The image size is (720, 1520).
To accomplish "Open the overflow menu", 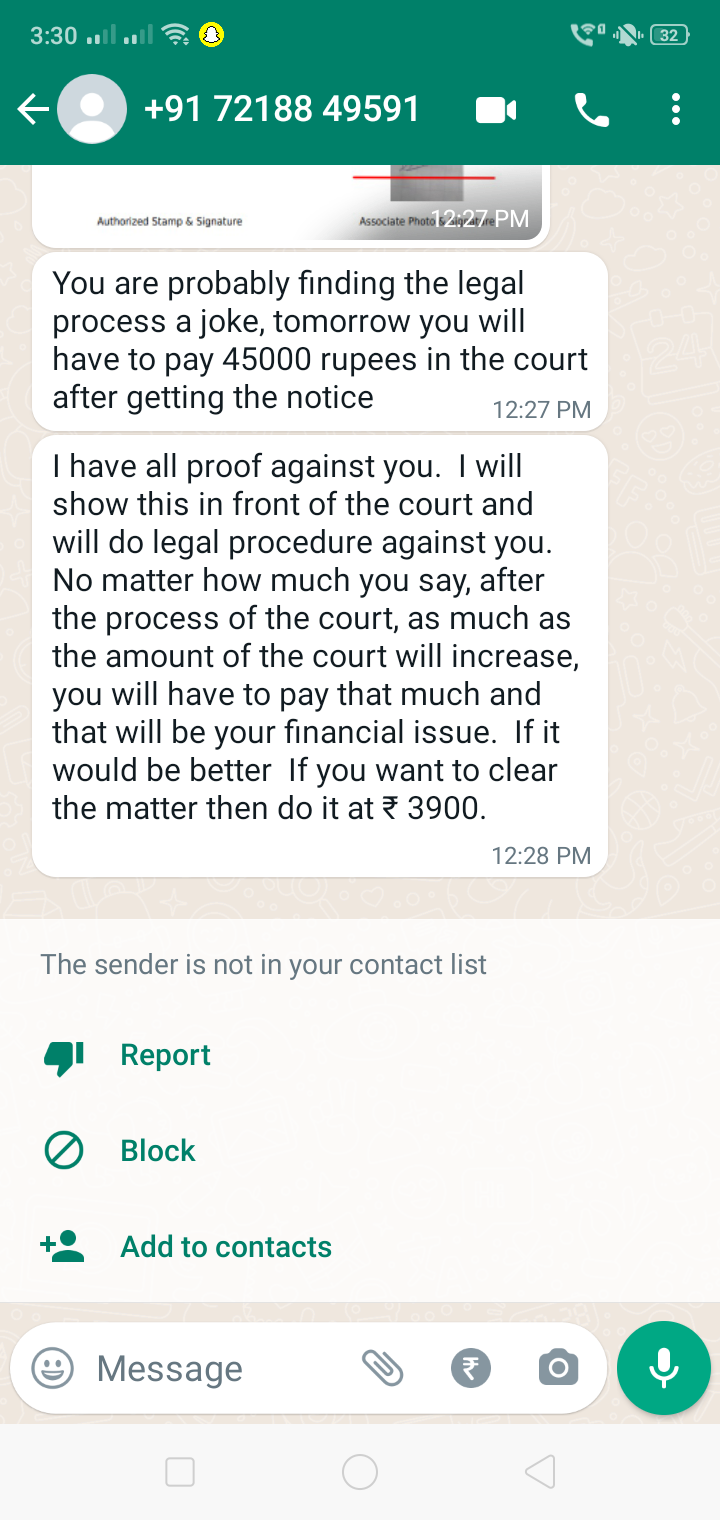I will point(676,110).
